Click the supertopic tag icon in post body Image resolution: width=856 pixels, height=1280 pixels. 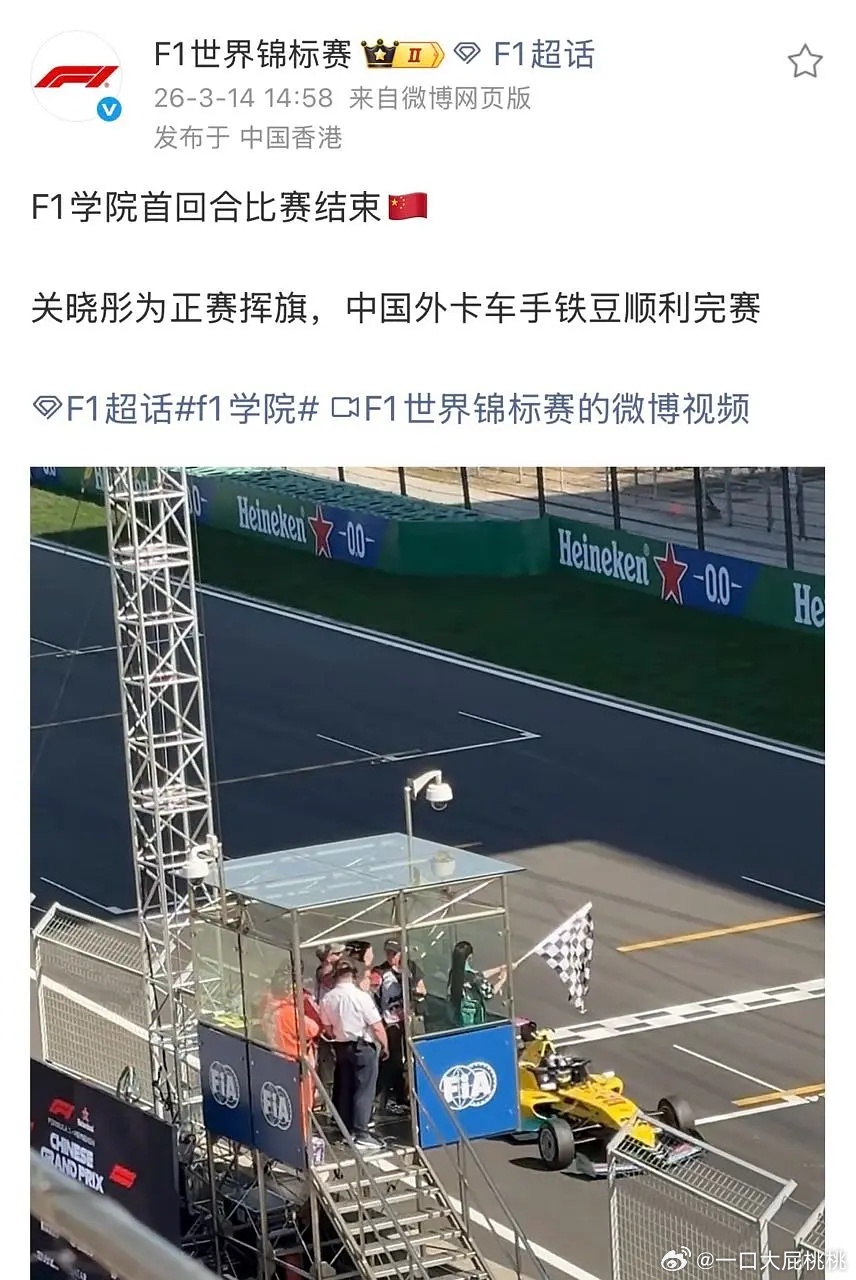click(x=47, y=405)
